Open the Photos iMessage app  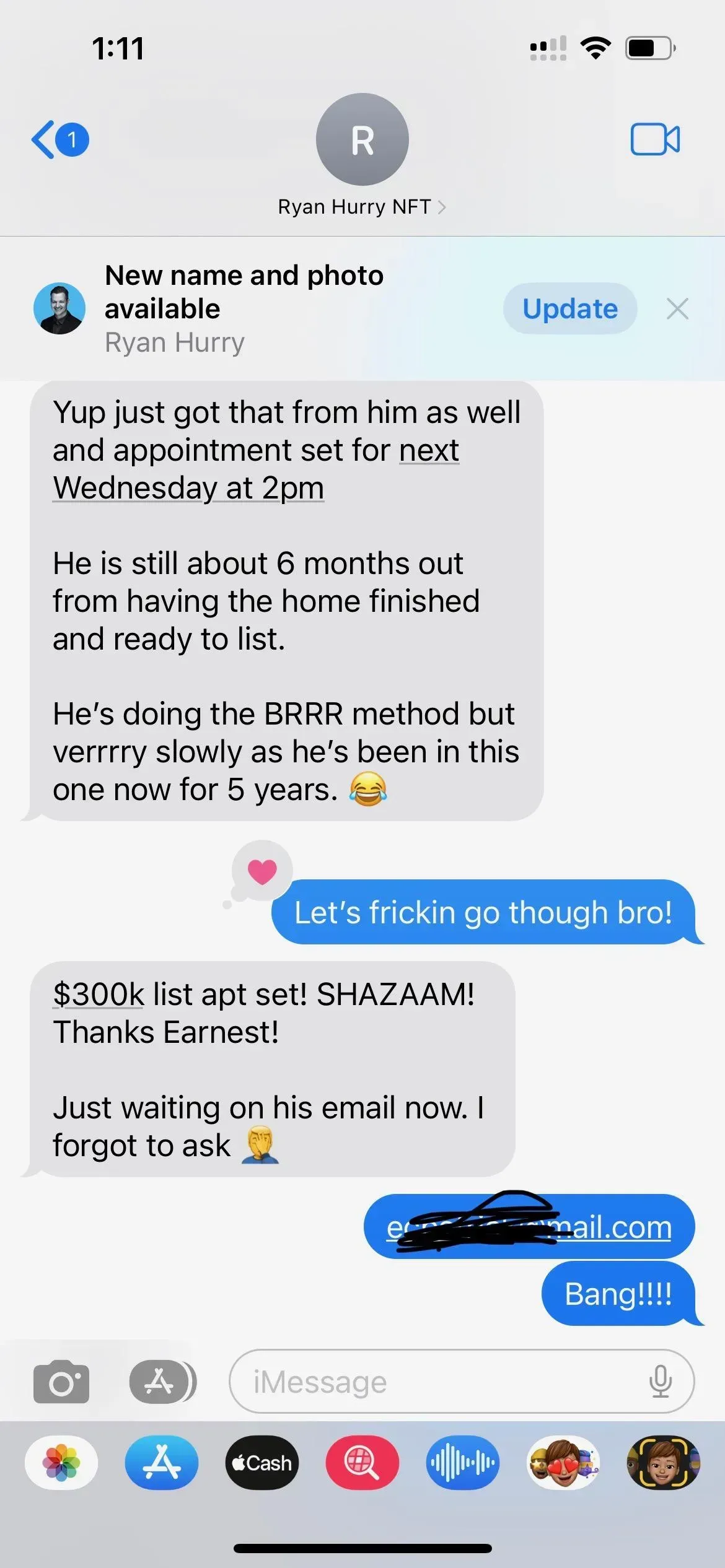(61, 1463)
